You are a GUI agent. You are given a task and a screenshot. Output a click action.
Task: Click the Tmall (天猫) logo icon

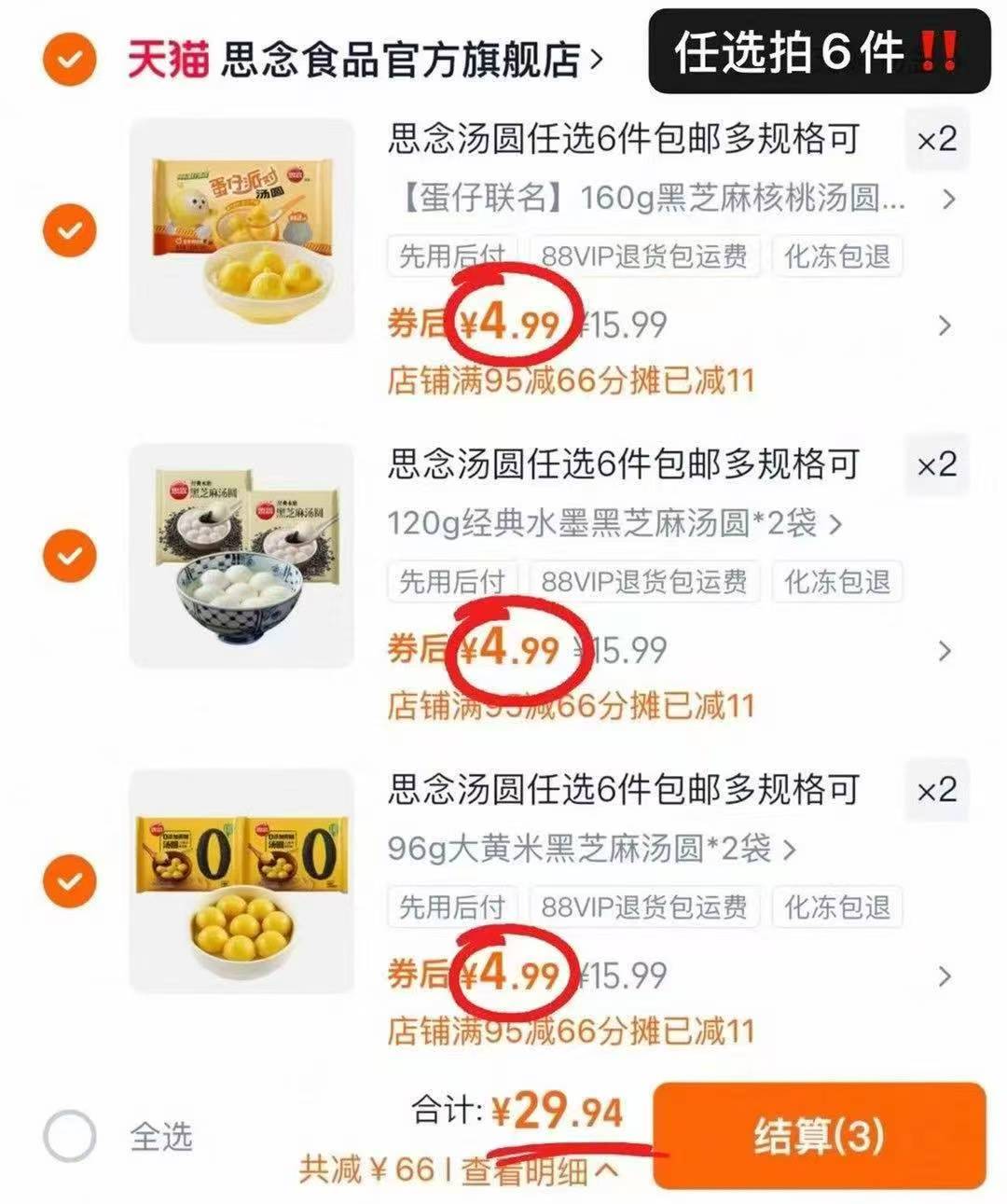(x=166, y=58)
